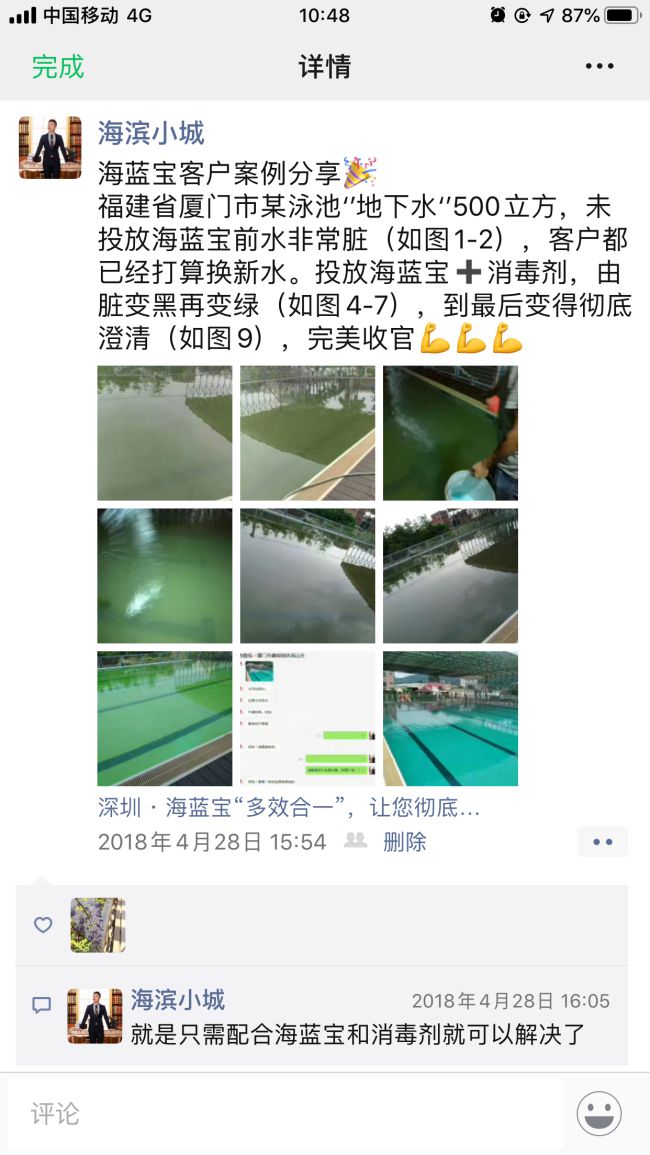Open the bright green pool photo in the bottom row
This screenshot has height=1155, width=650.
point(164,718)
